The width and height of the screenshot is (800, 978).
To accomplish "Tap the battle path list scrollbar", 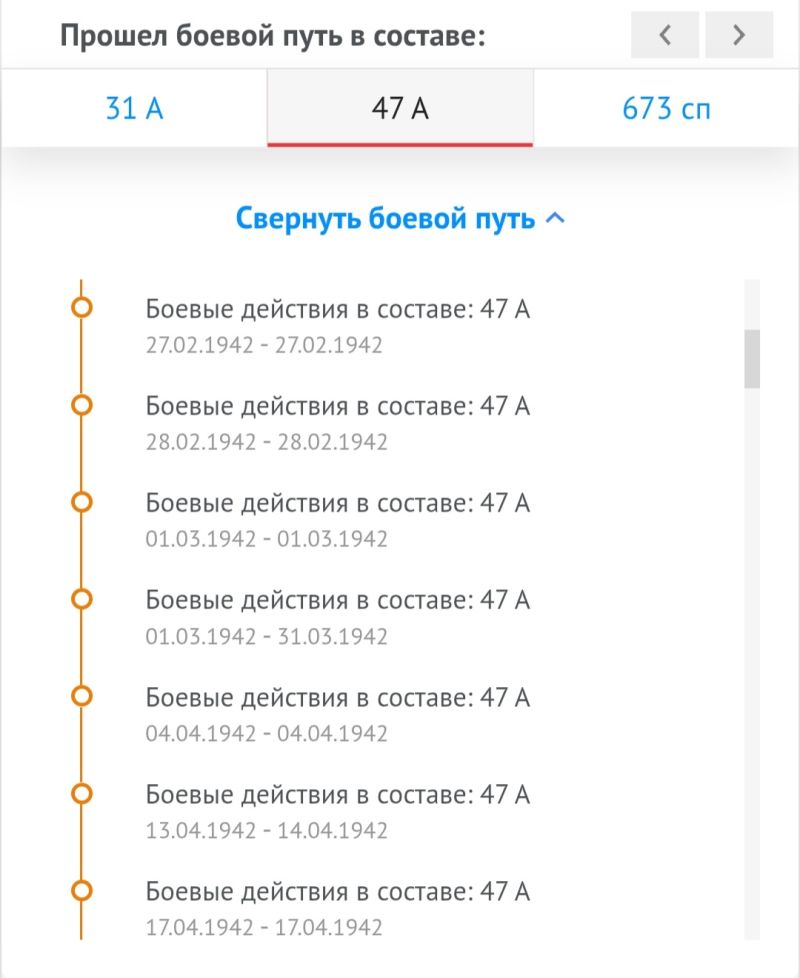I will tap(752, 359).
